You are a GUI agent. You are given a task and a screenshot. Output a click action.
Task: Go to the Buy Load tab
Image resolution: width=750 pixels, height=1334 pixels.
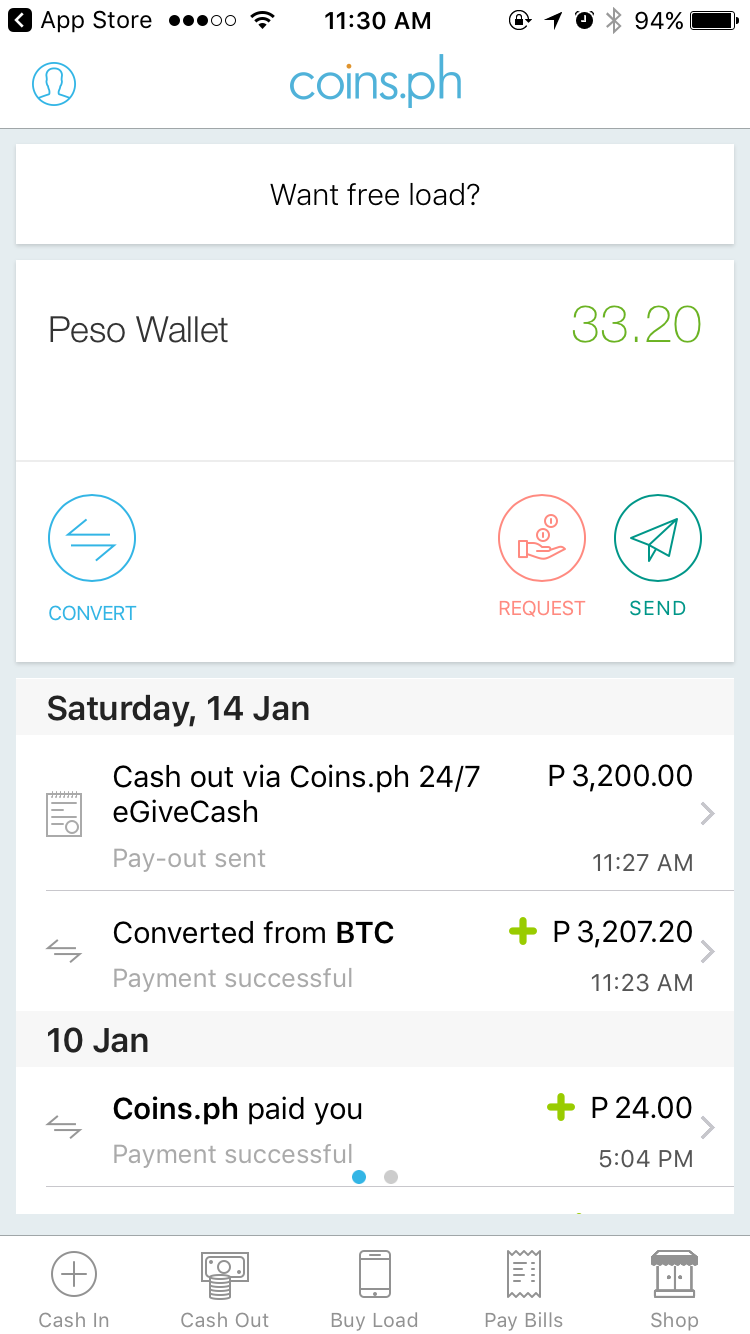click(375, 1289)
